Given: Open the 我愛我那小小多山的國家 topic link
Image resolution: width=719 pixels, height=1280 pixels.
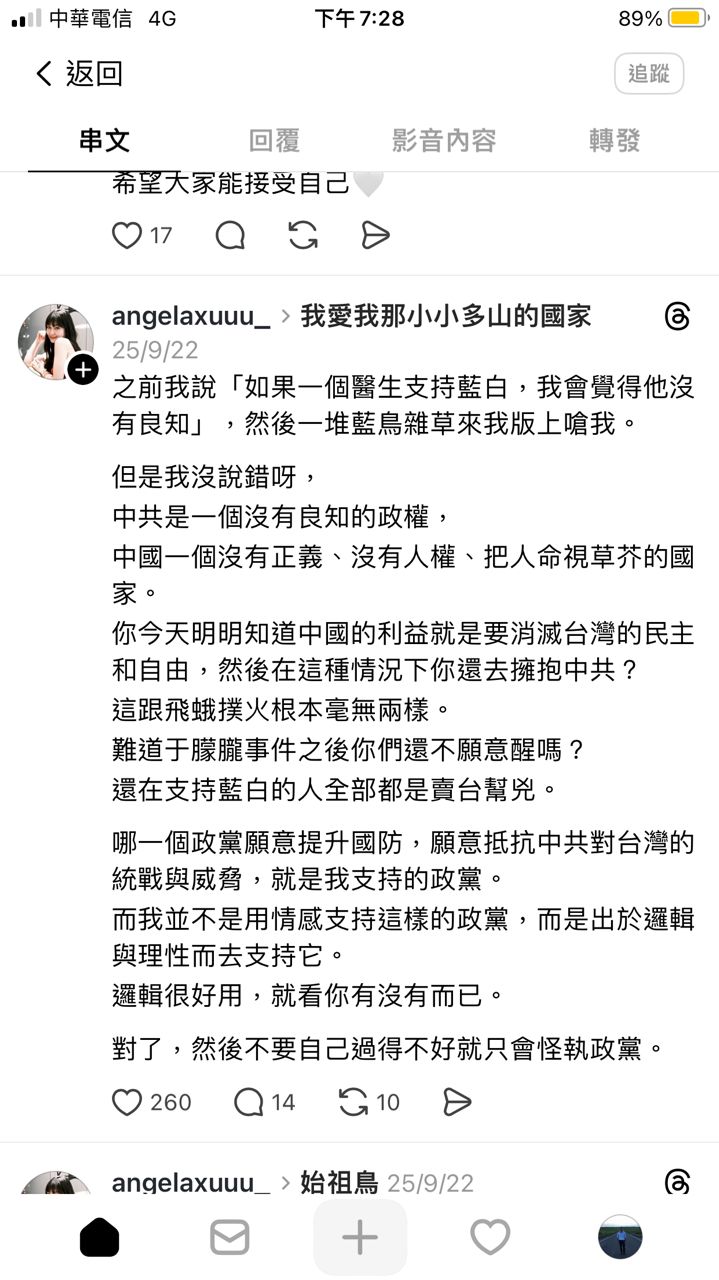Looking at the screenshot, I should coord(446,317).
